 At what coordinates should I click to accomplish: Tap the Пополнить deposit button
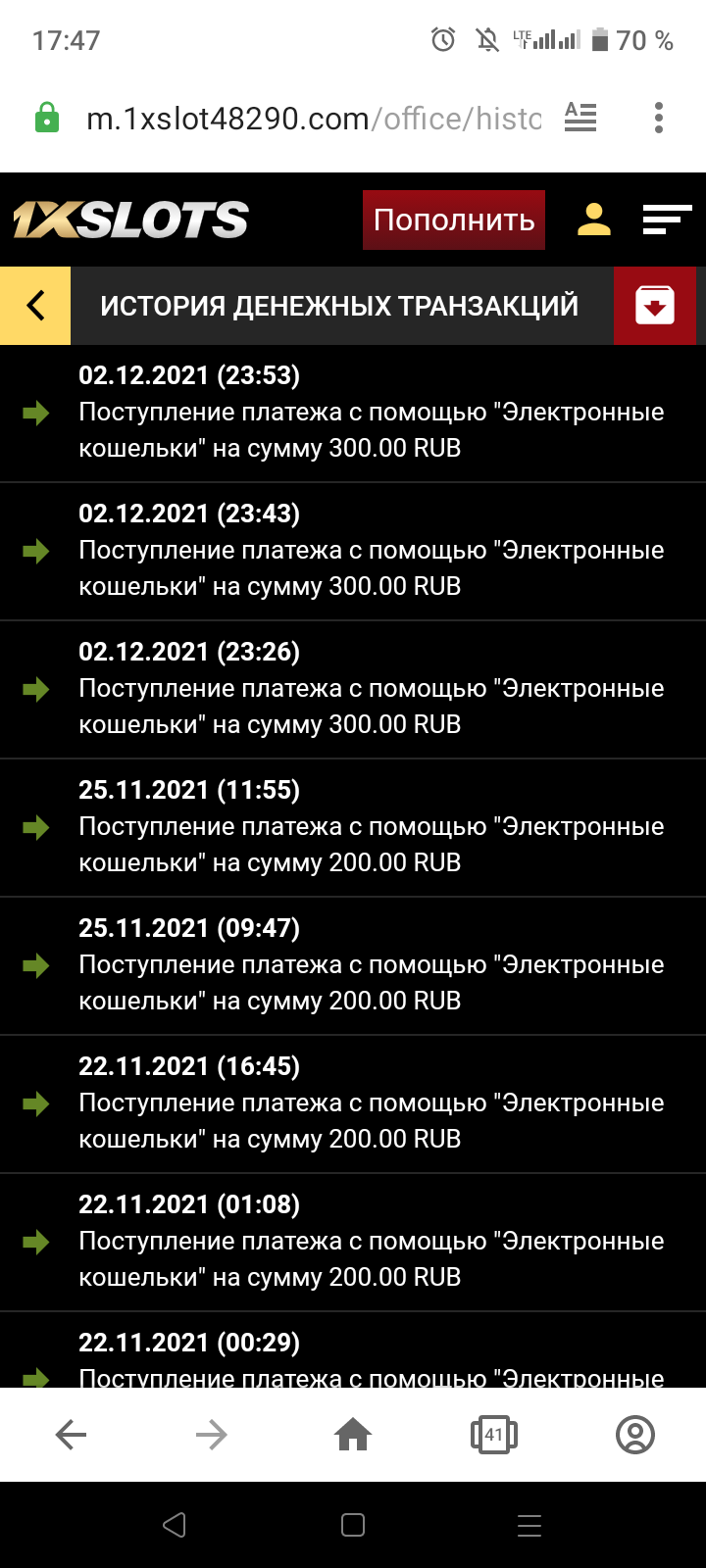coord(453,220)
